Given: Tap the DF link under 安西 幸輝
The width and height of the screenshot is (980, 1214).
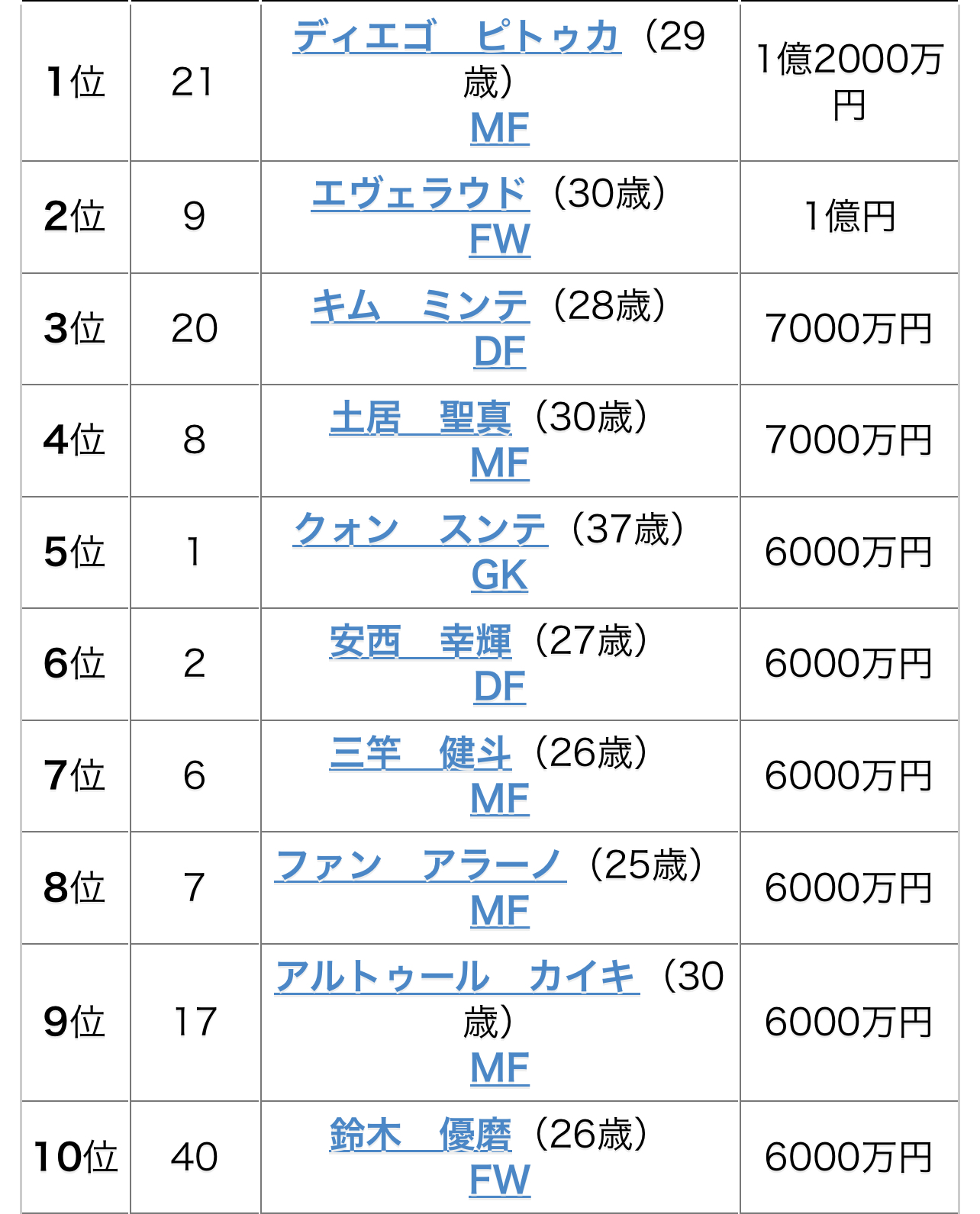Looking at the screenshot, I should (x=499, y=687).
